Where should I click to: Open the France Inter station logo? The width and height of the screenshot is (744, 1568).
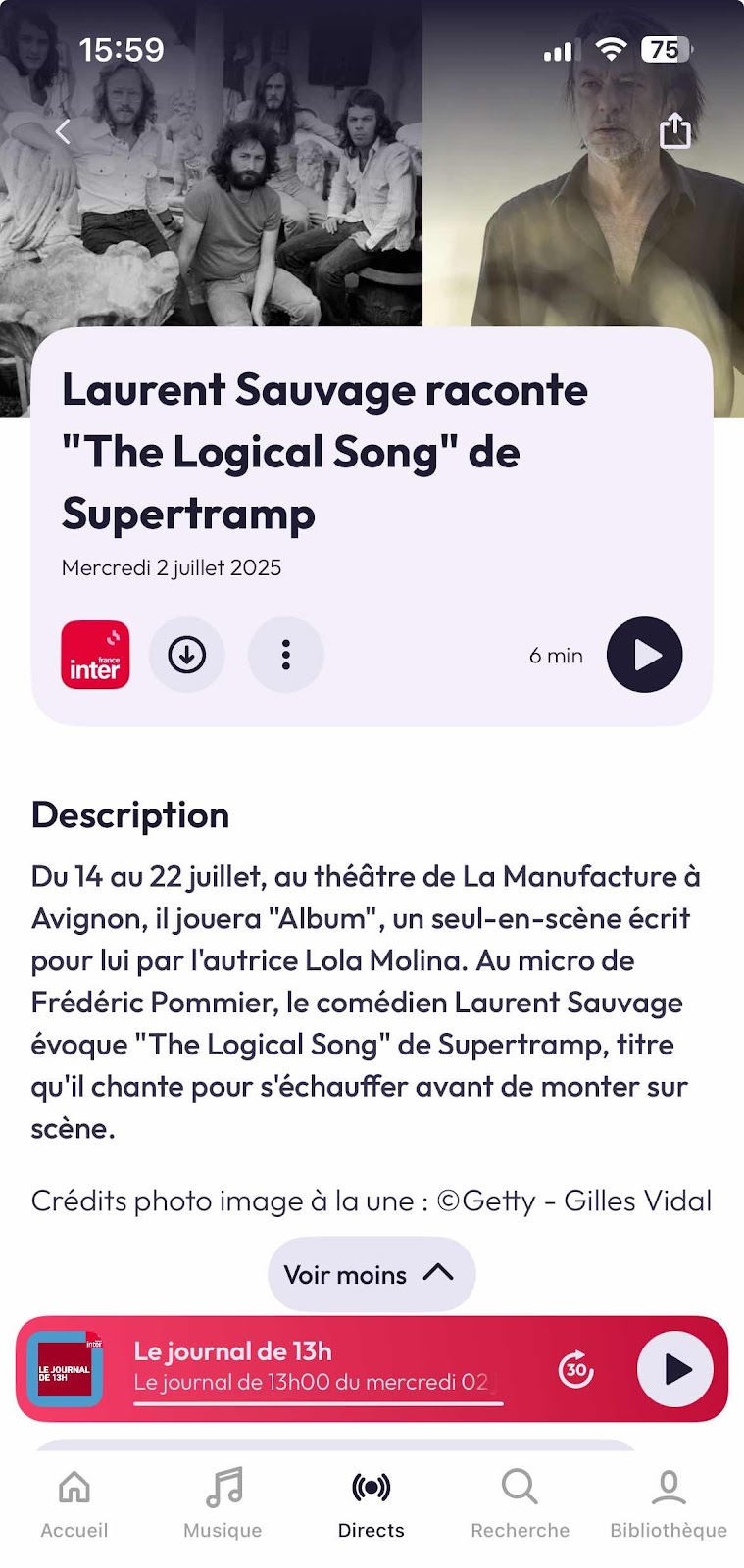click(95, 655)
